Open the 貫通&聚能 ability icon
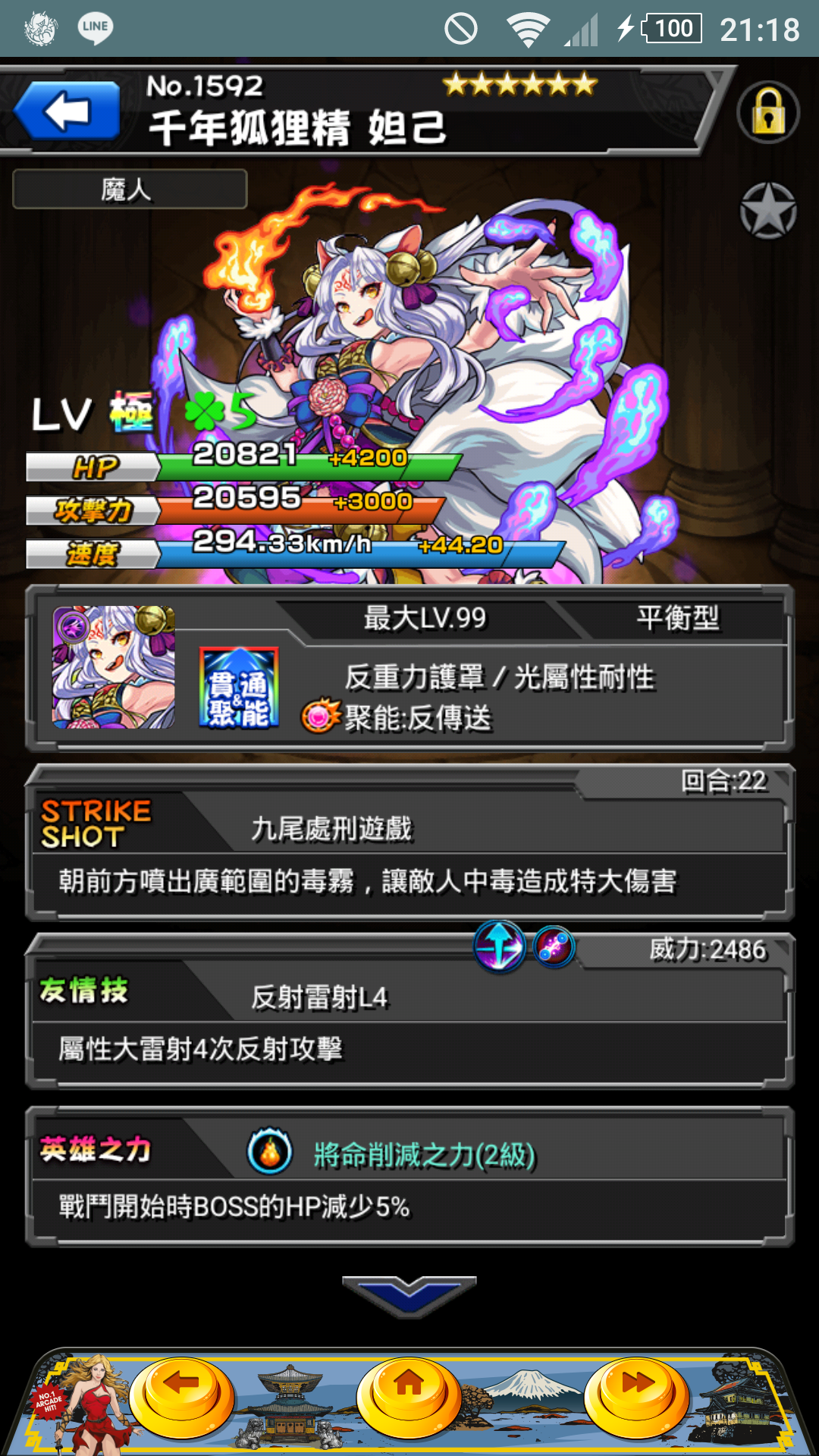 [239, 688]
